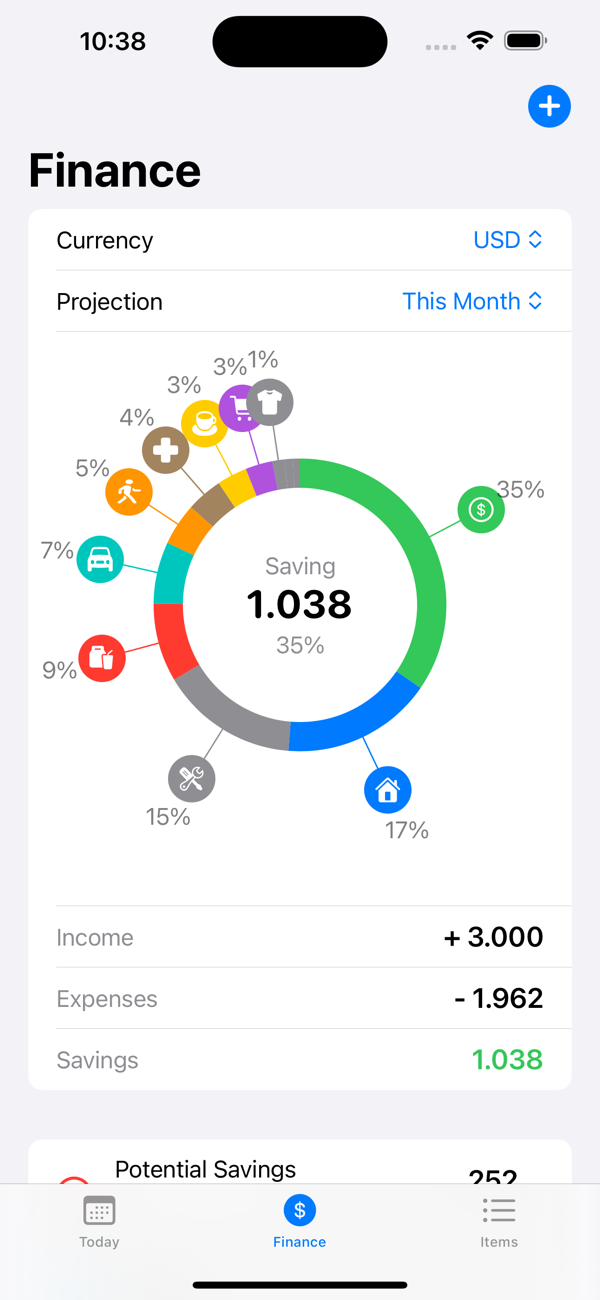Tap the blue house category icon
This screenshot has height=1300, width=600.
(x=388, y=790)
